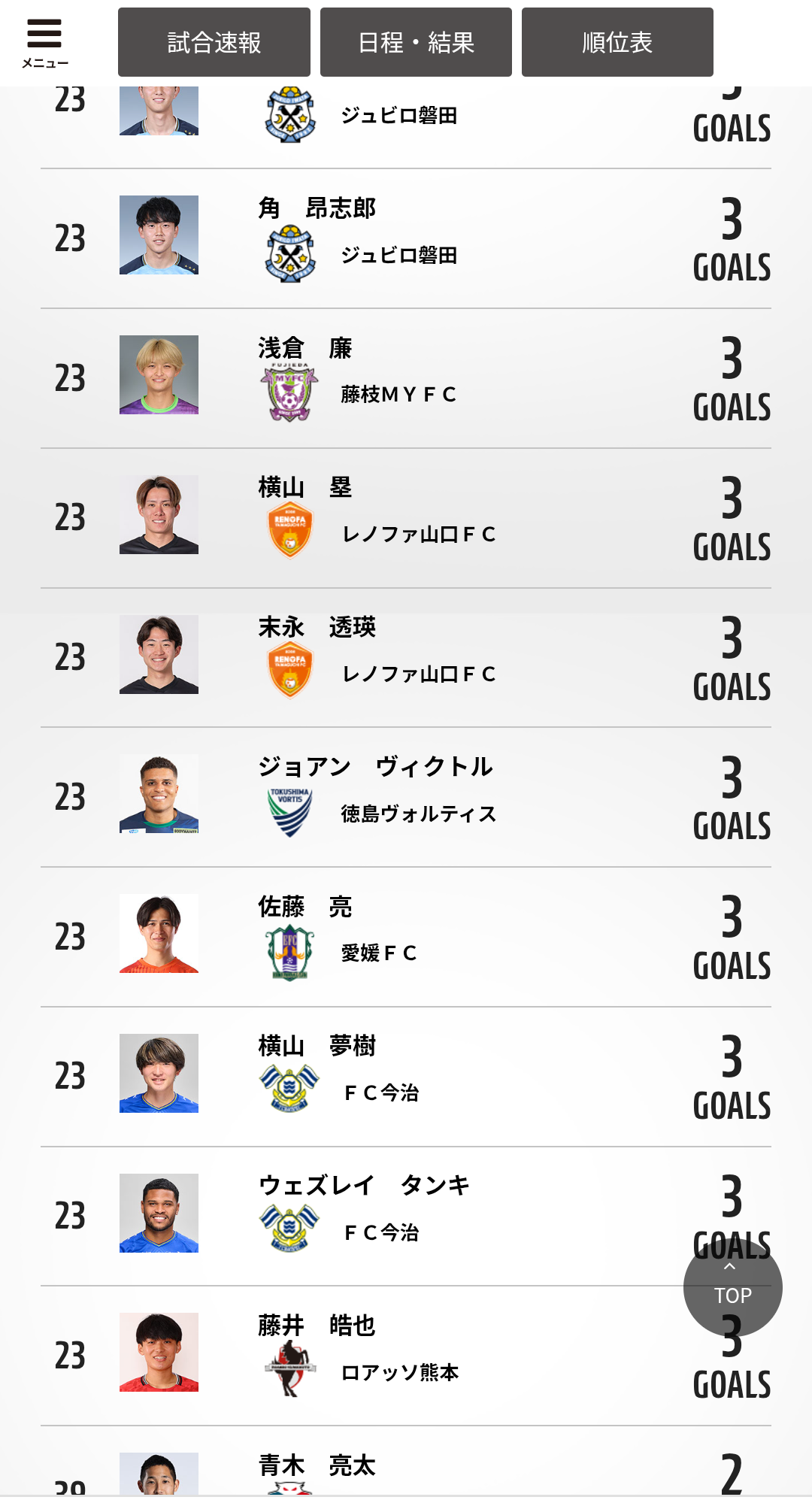Viewport: 812px width, 1500px height.
Task: Open ジョアン ヴィクトル of 徳島ヴォルティス
Action: click(x=406, y=797)
